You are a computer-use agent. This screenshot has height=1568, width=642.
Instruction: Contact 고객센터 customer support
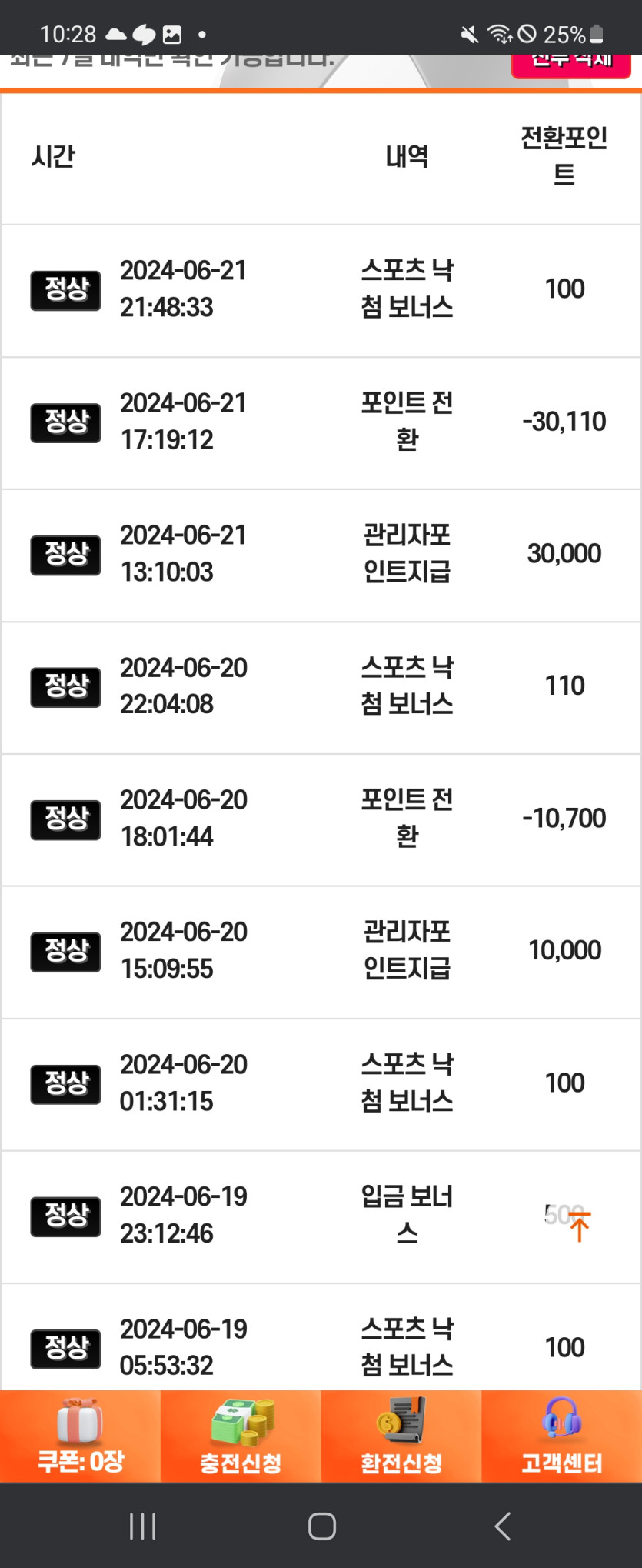562,1436
